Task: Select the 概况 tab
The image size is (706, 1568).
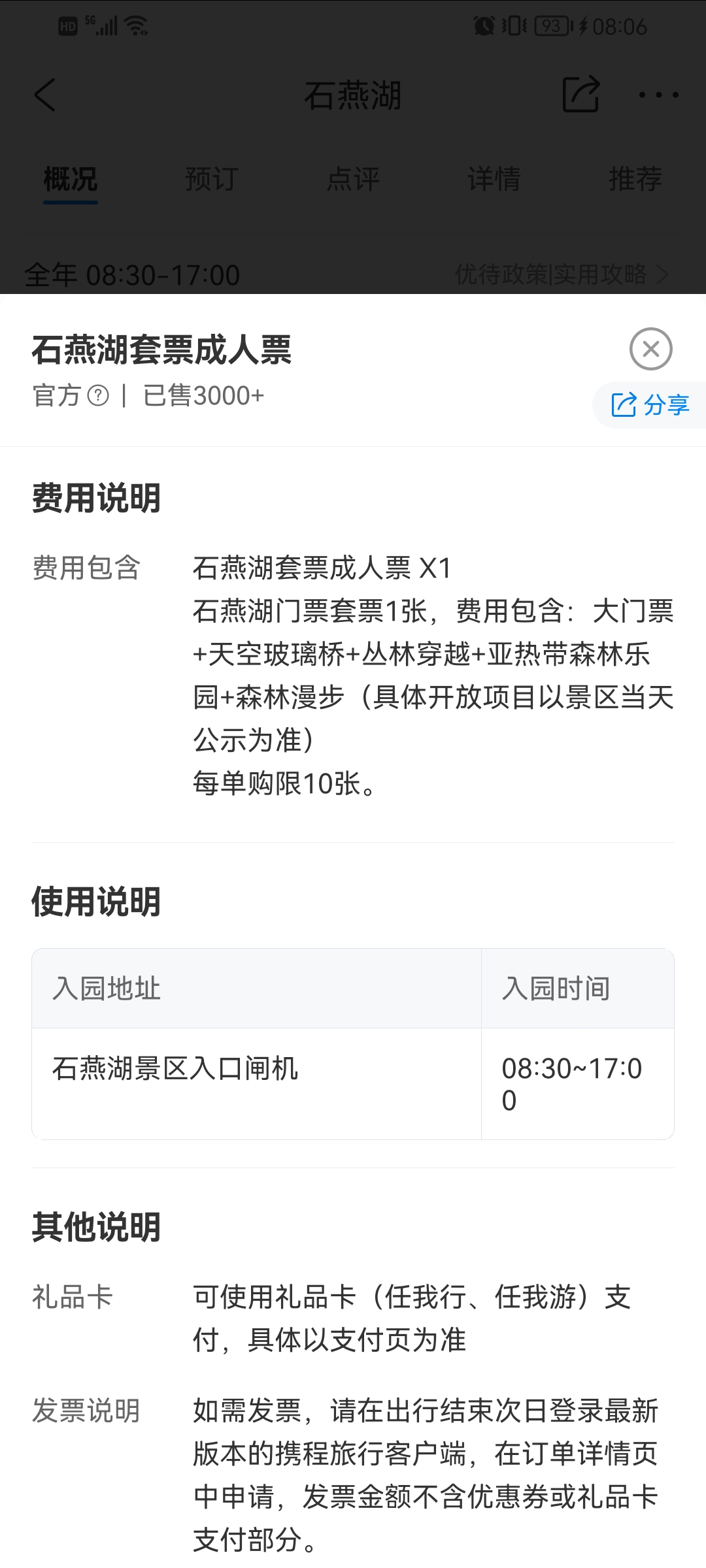Action: point(71,179)
